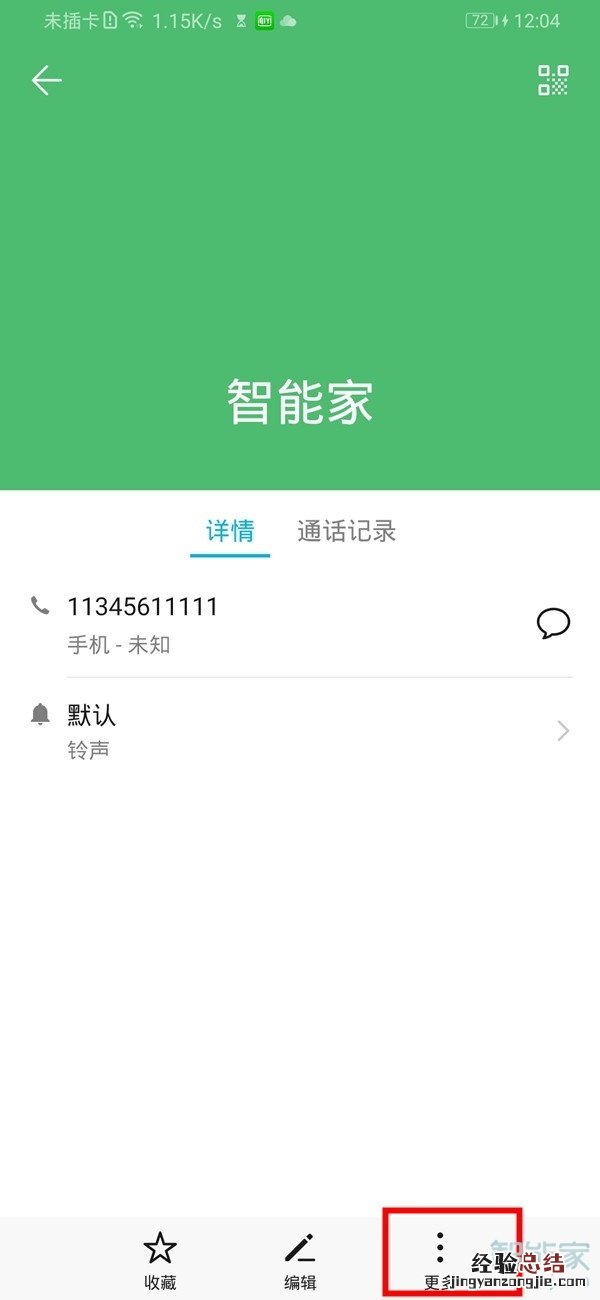The height and width of the screenshot is (1300, 600).
Task: Go back using the top arrow
Action: [x=46, y=81]
